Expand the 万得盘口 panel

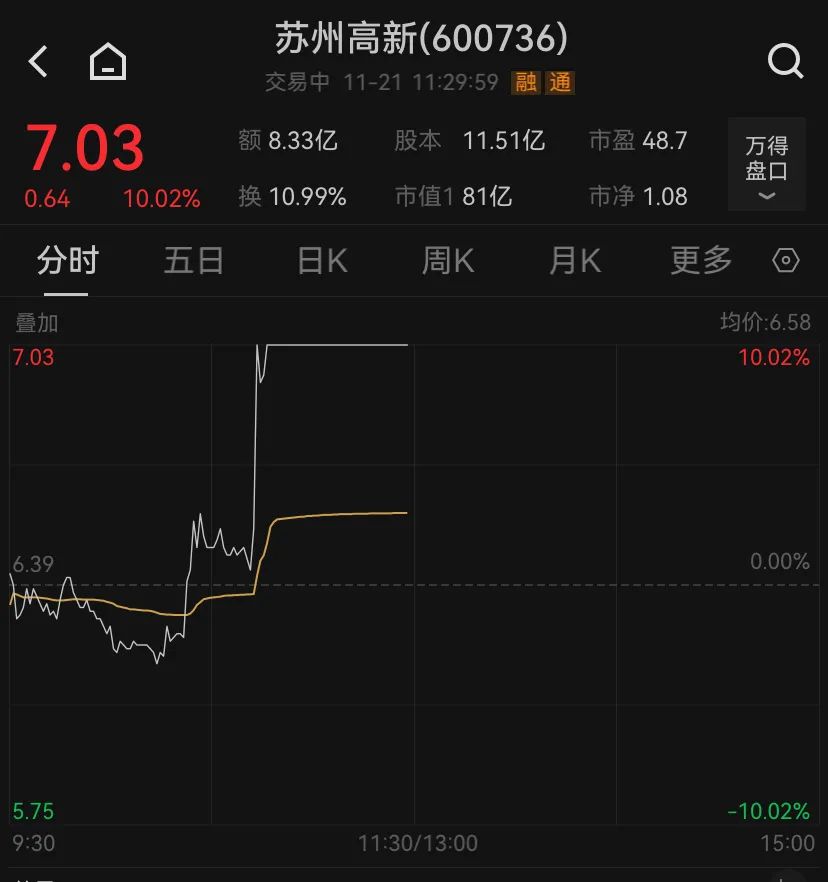pyautogui.click(x=766, y=165)
